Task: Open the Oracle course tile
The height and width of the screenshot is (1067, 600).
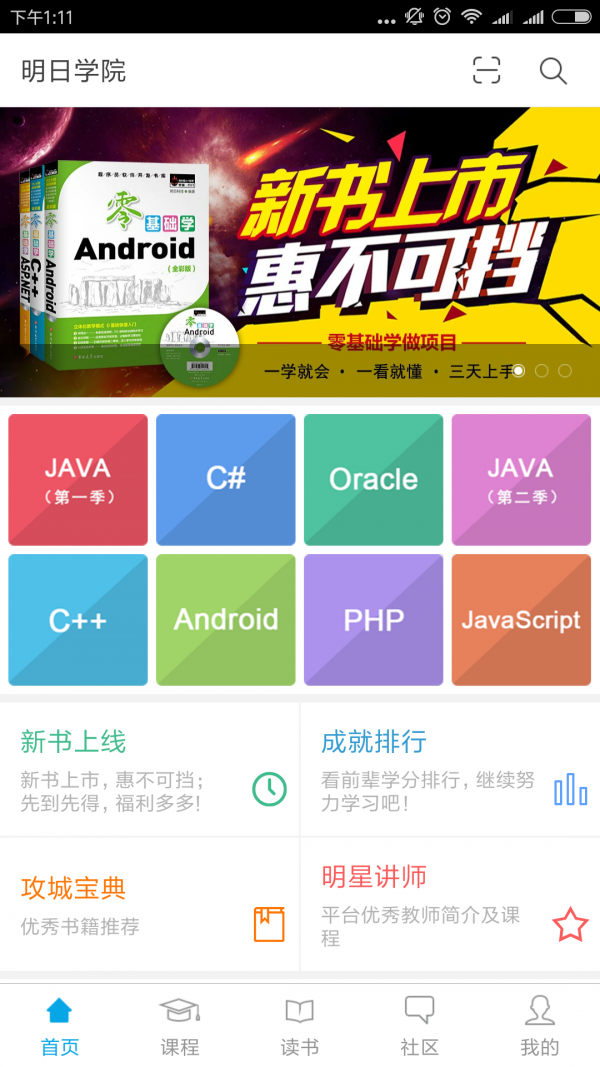Action: tap(374, 480)
